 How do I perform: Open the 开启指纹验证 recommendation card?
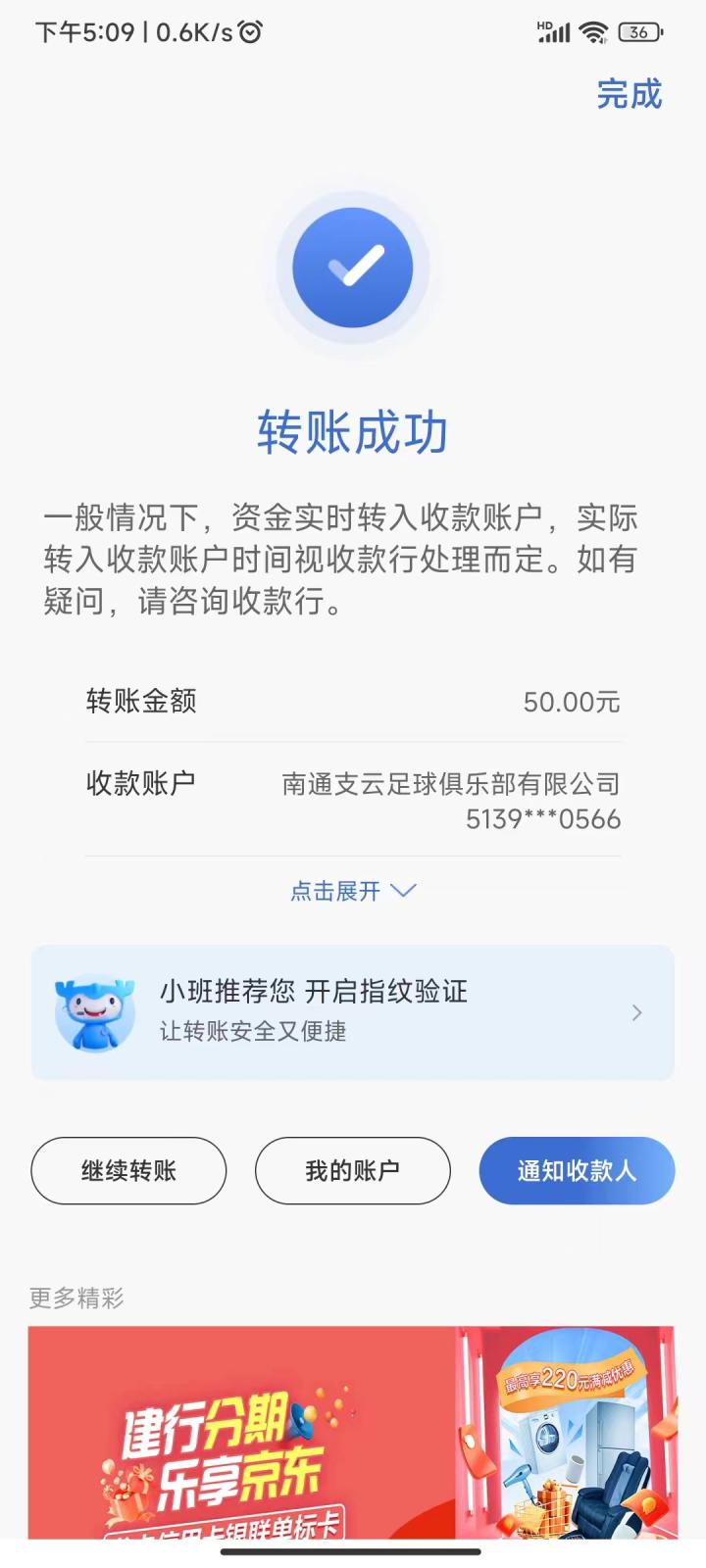(353, 1012)
